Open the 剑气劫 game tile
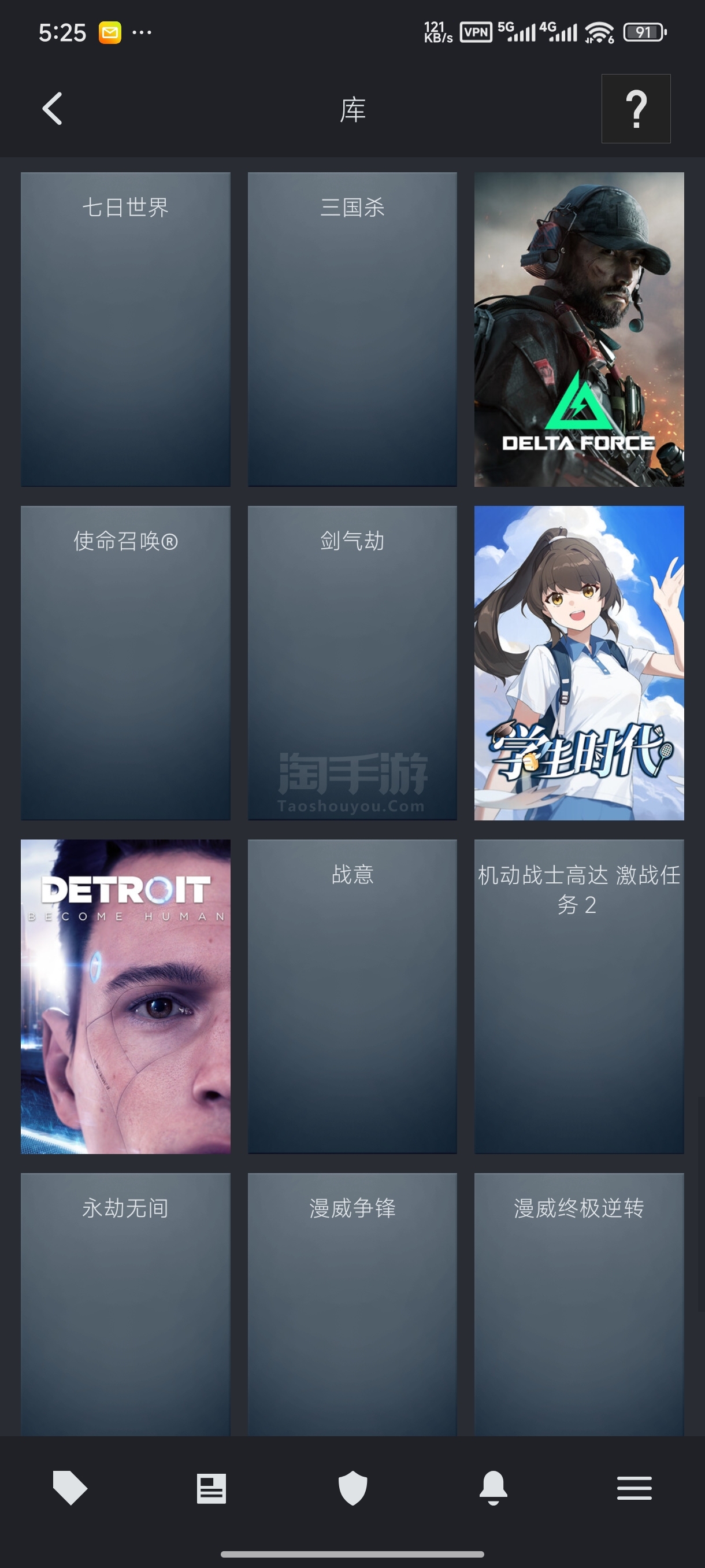This screenshot has width=705, height=1568. [x=352, y=662]
